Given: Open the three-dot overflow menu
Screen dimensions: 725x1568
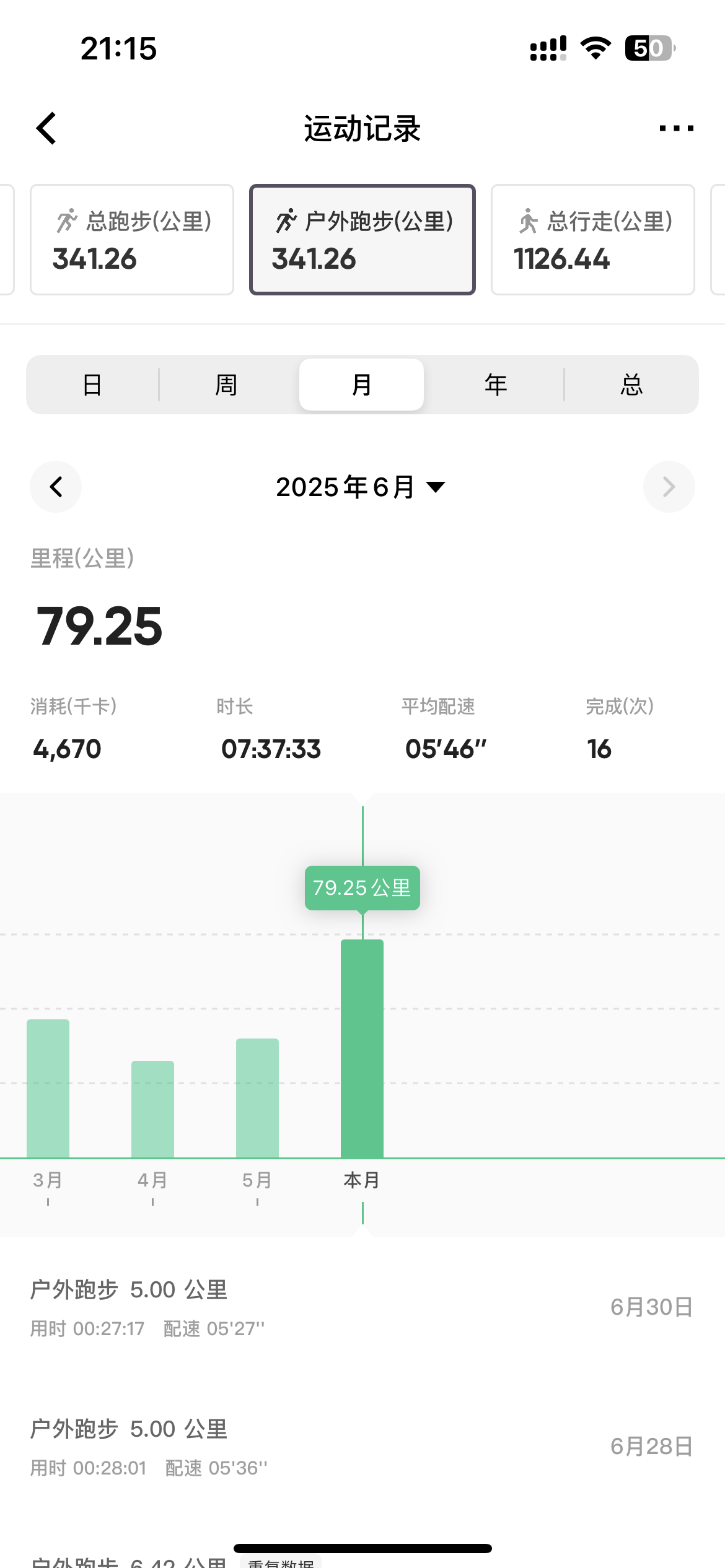Looking at the screenshot, I should pos(676,128).
